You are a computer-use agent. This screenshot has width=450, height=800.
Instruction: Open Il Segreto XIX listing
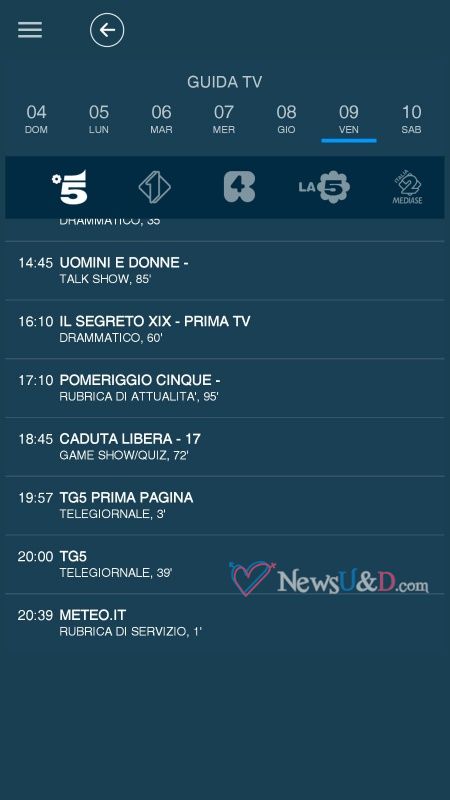pyautogui.click(x=224, y=329)
